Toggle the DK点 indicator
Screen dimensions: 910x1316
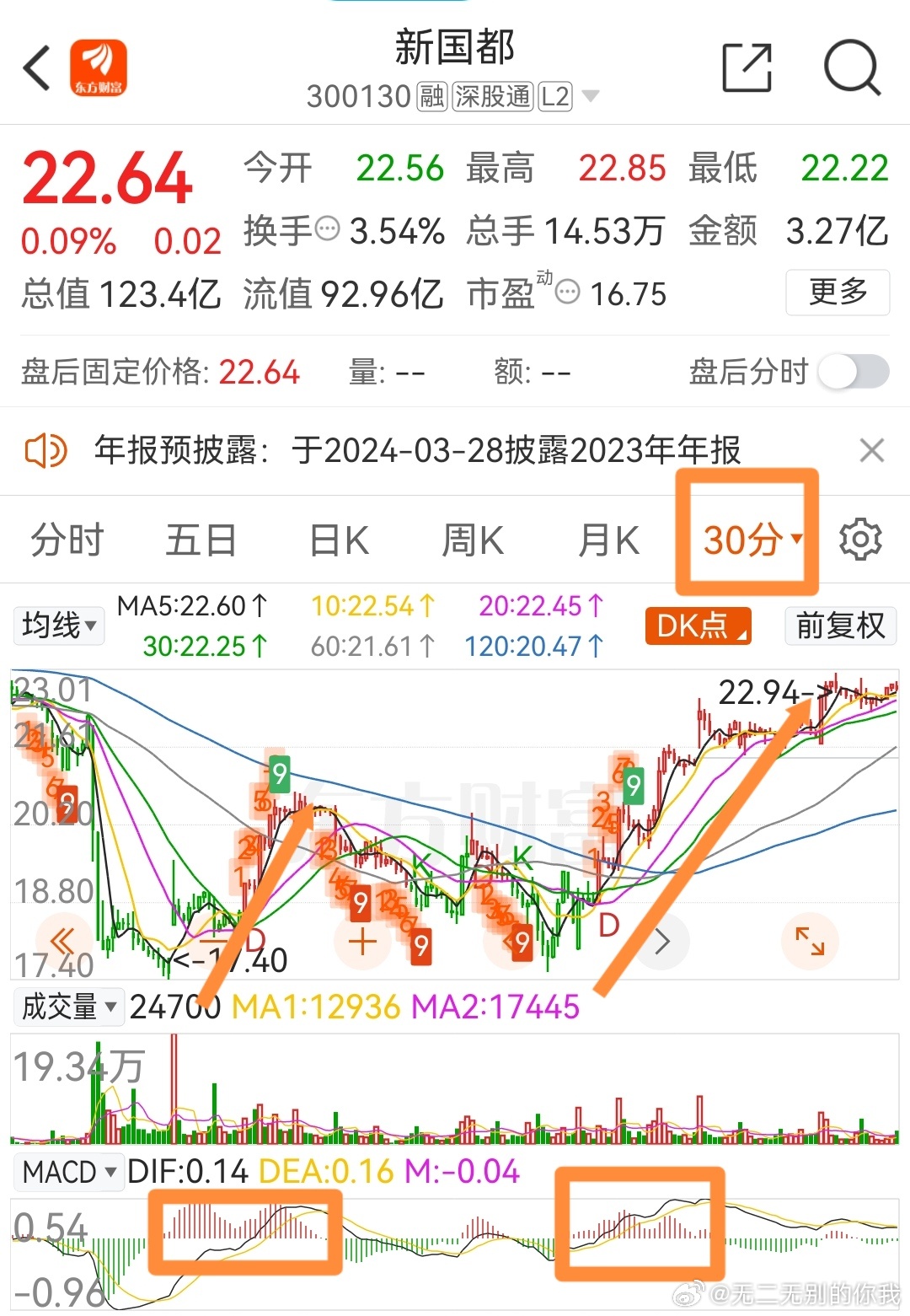(x=698, y=626)
